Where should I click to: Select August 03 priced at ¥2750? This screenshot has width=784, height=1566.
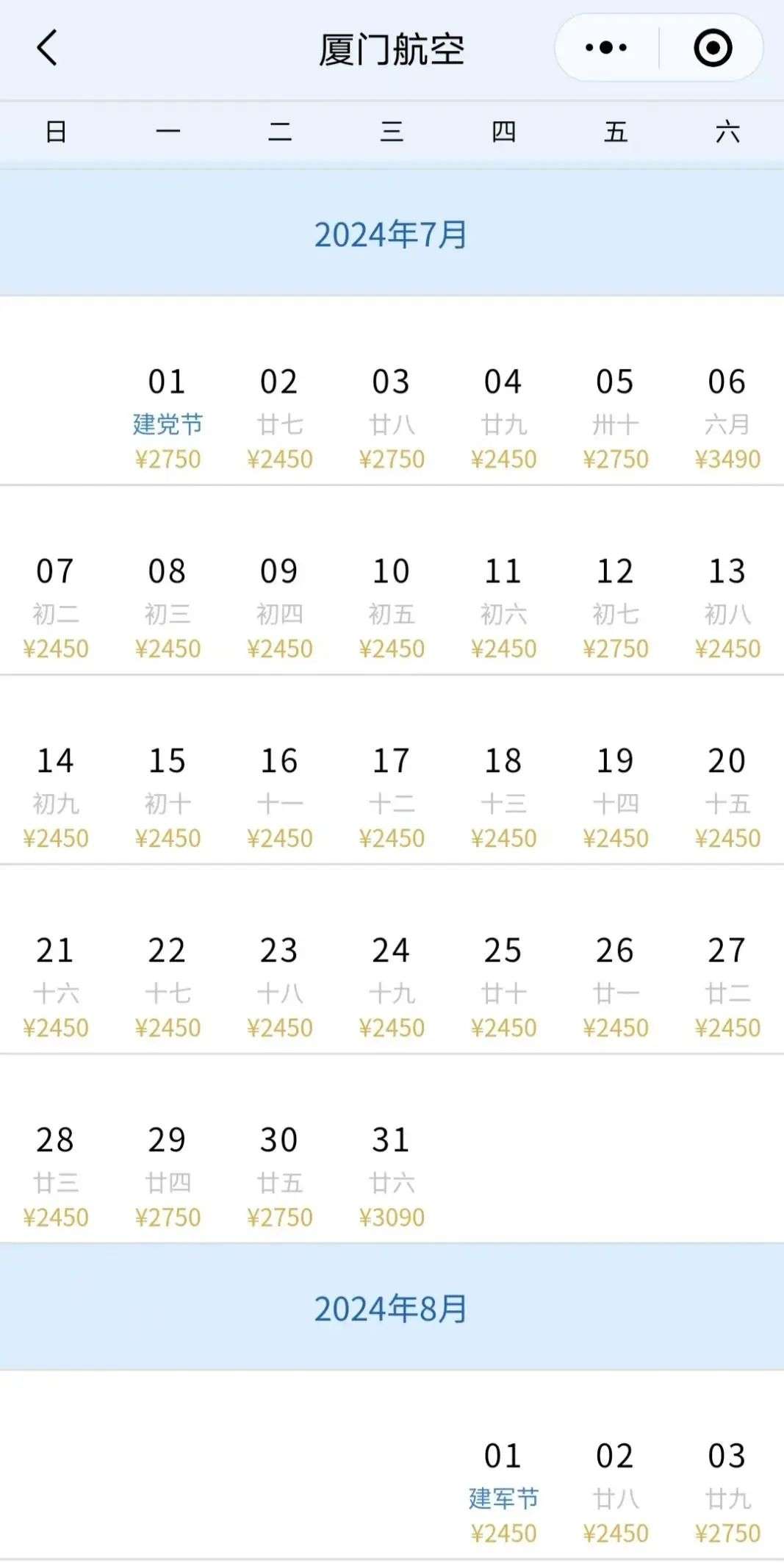(727, 1492)
